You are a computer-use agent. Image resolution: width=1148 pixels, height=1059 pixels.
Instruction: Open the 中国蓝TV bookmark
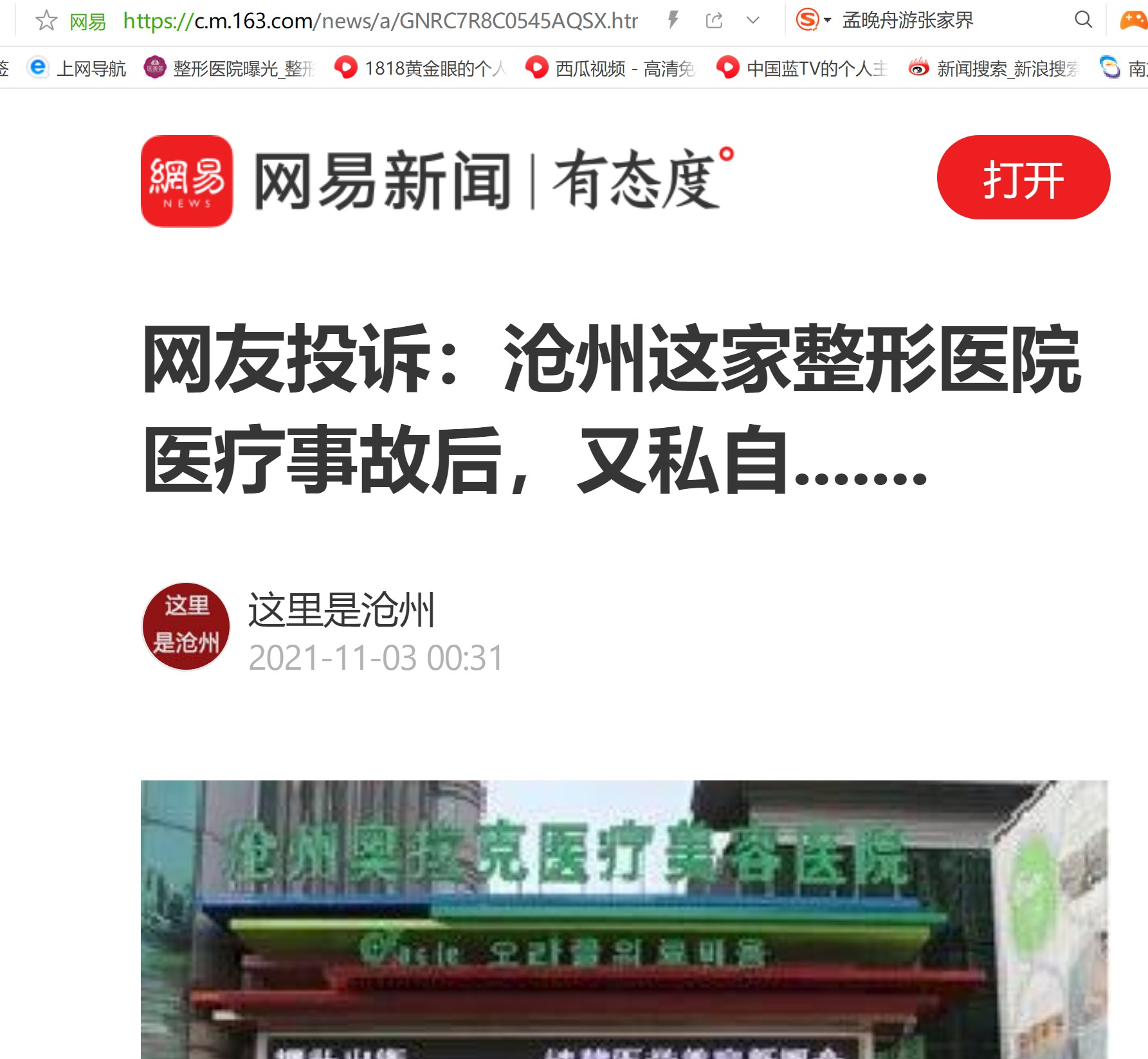point(803,68)
